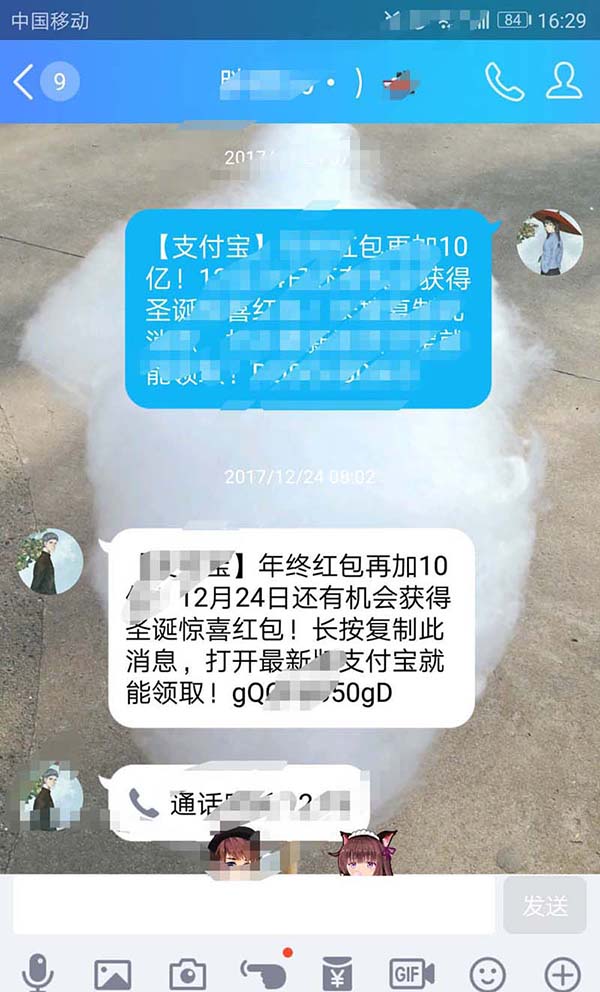Tap the 发送 send button
The height and width of the screenshot is (992, 600).
(545, 906)
